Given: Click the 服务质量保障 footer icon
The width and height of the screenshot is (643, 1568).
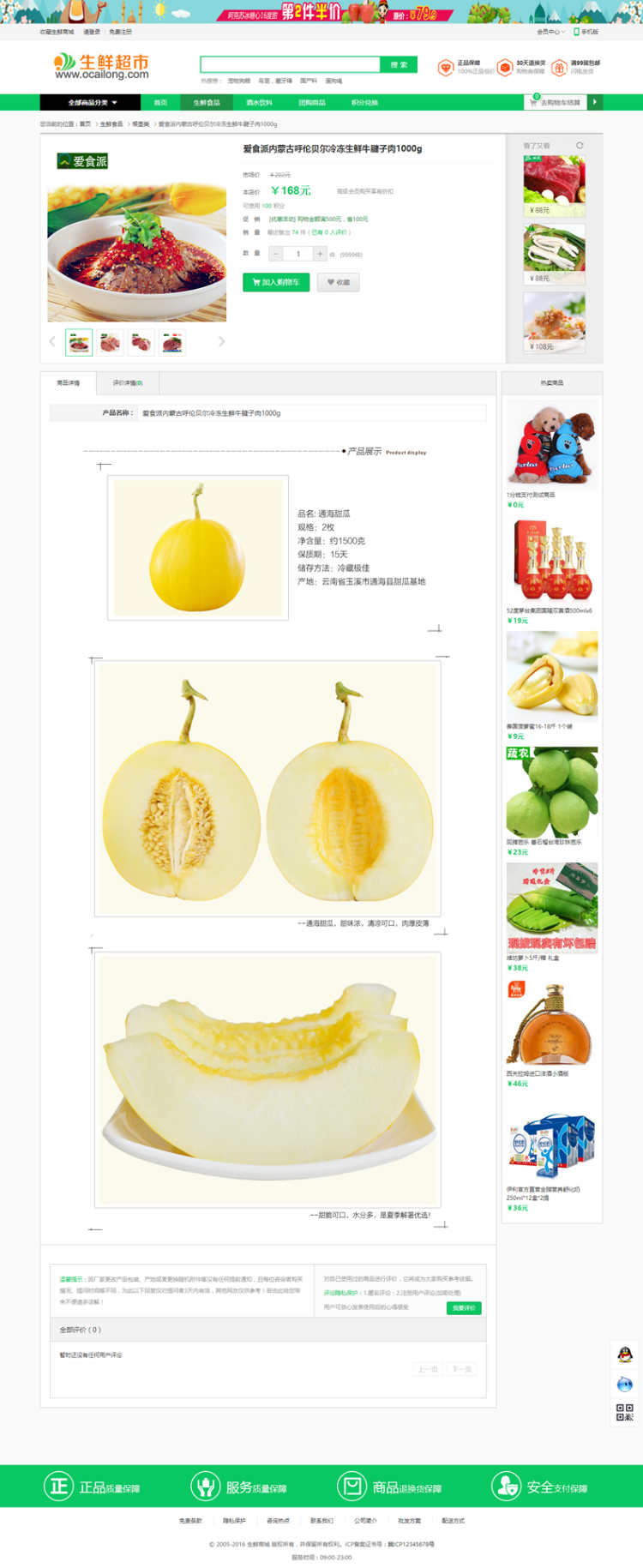Looking at the screenshot, I should coord(203,1486).
